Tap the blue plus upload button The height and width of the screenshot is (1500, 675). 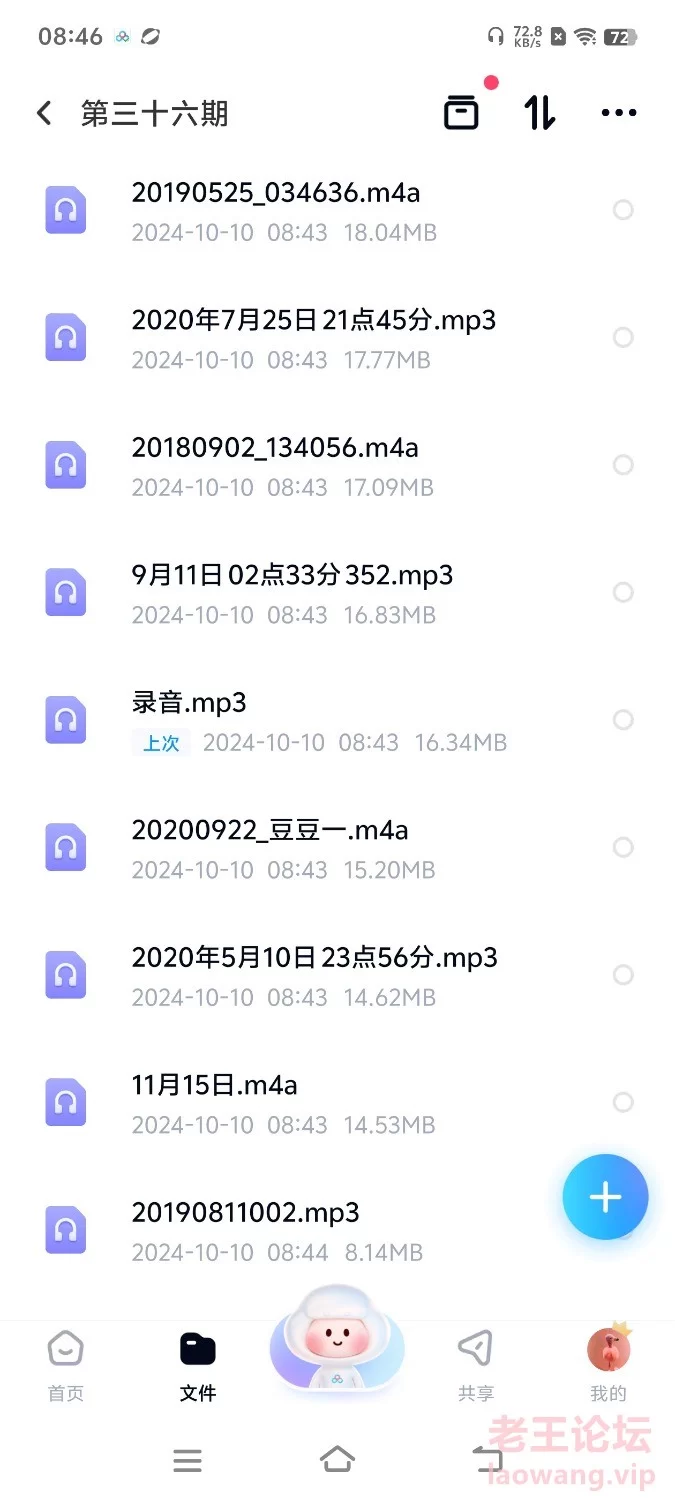click(x=605, y=1197)
